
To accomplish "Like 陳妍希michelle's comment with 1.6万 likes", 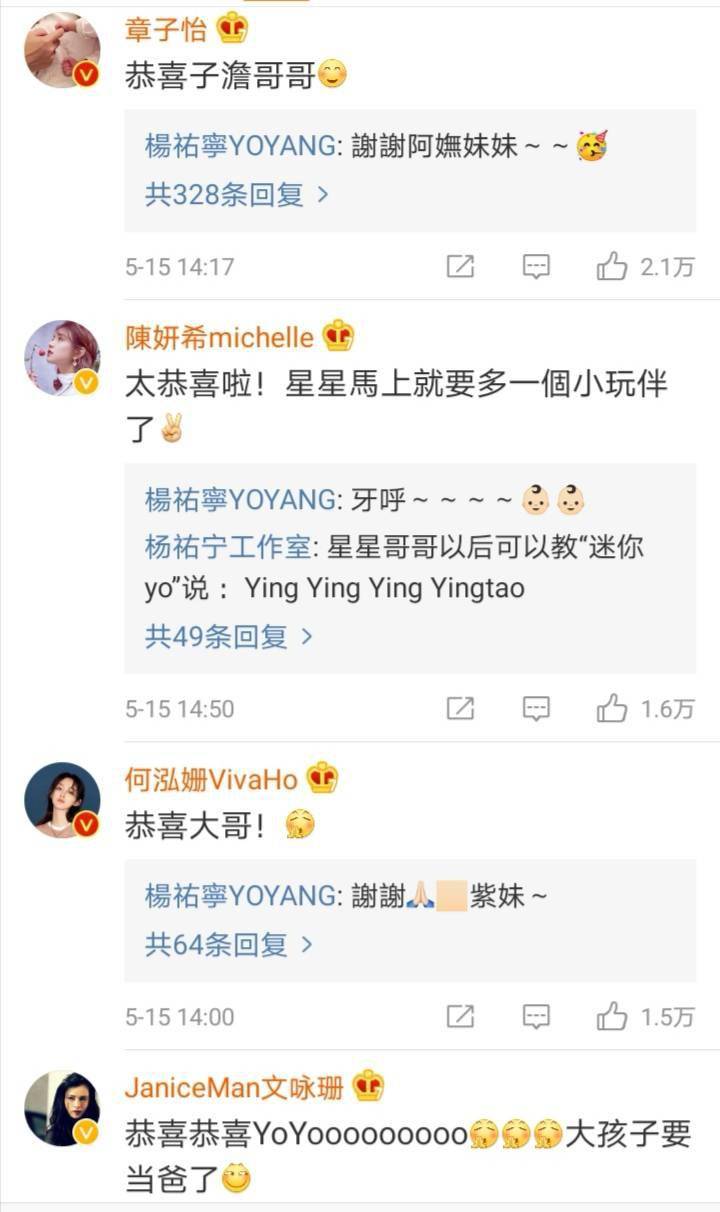I will click(x=612, y=709).
